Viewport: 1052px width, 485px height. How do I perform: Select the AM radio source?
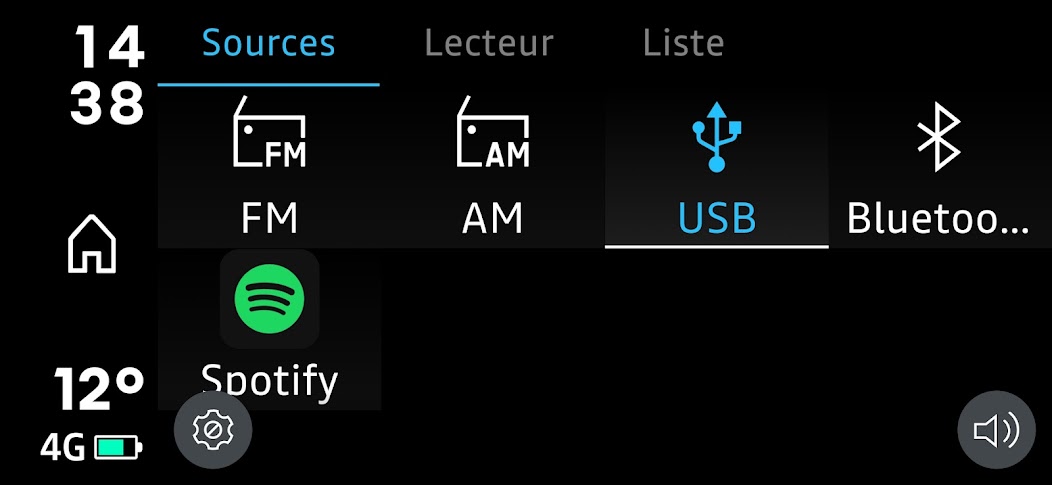493,170
